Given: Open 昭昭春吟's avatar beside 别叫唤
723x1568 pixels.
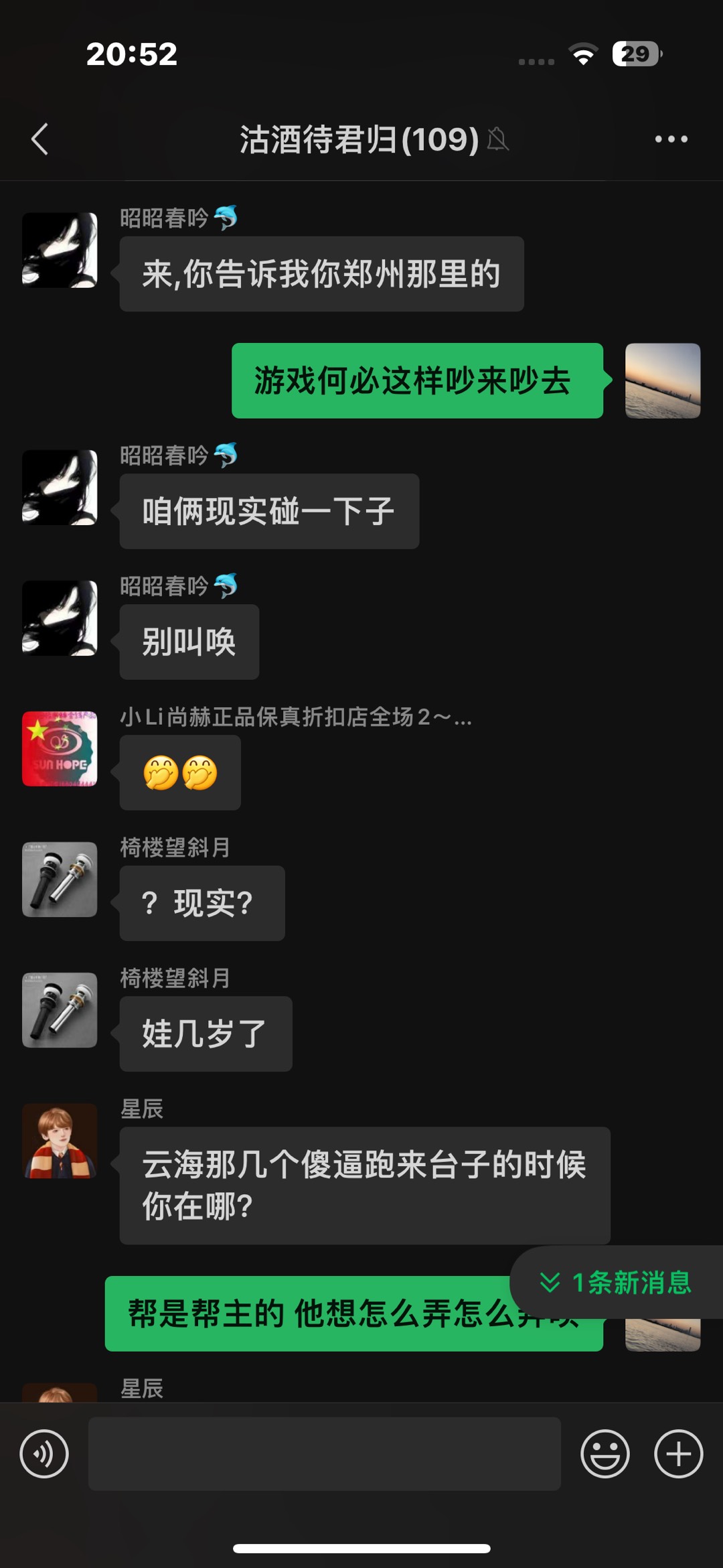Looking at the screenshot, I should coord(60,618).
